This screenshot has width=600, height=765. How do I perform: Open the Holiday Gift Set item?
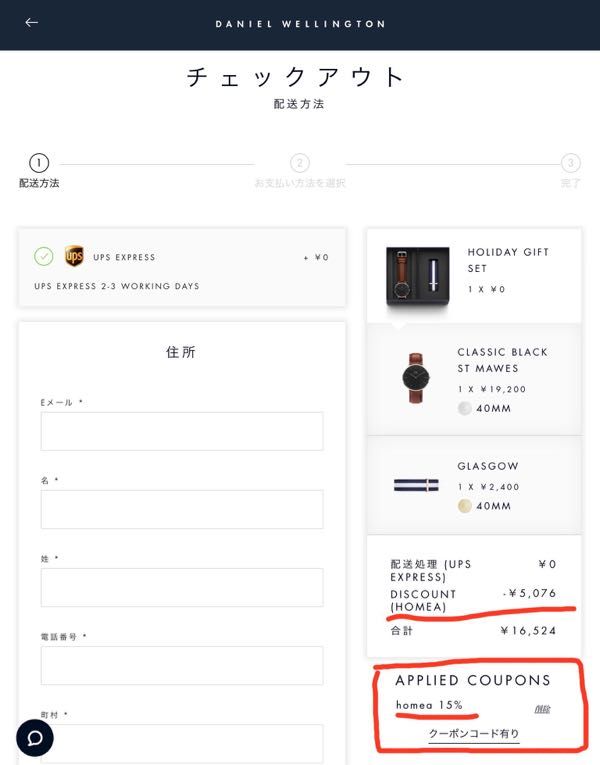473,275
